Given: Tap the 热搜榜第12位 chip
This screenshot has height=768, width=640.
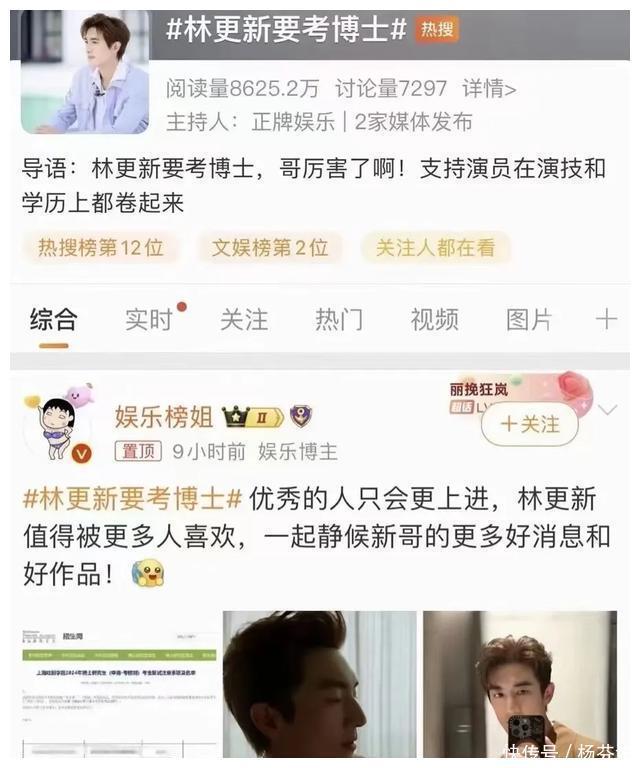Looking at the screenshot, I should pos(100,247).
